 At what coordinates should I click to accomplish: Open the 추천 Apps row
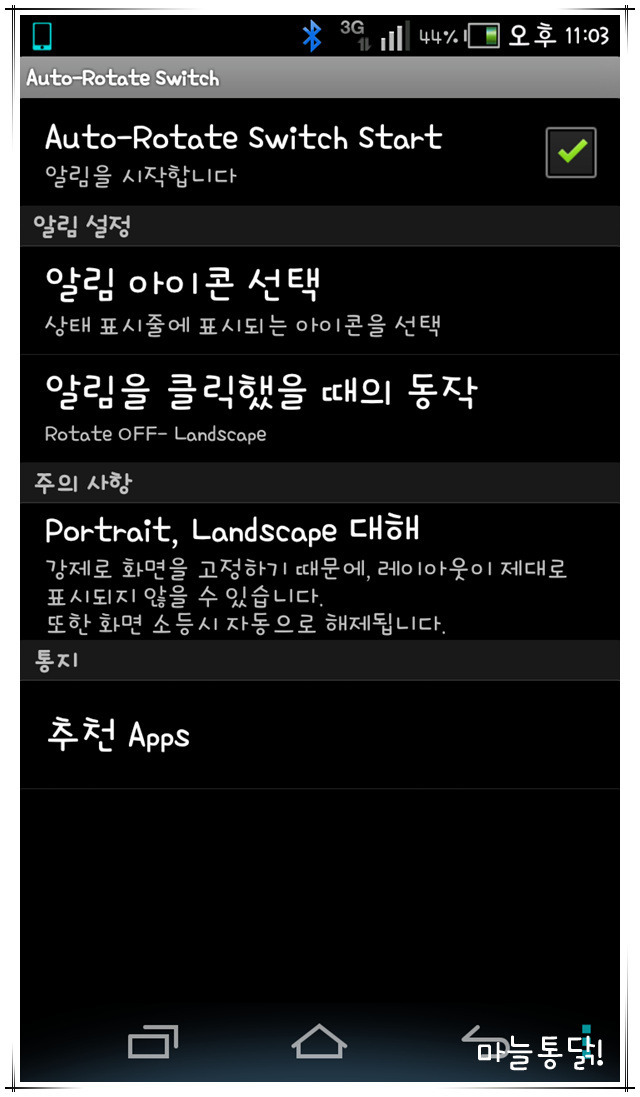point(320,735)
